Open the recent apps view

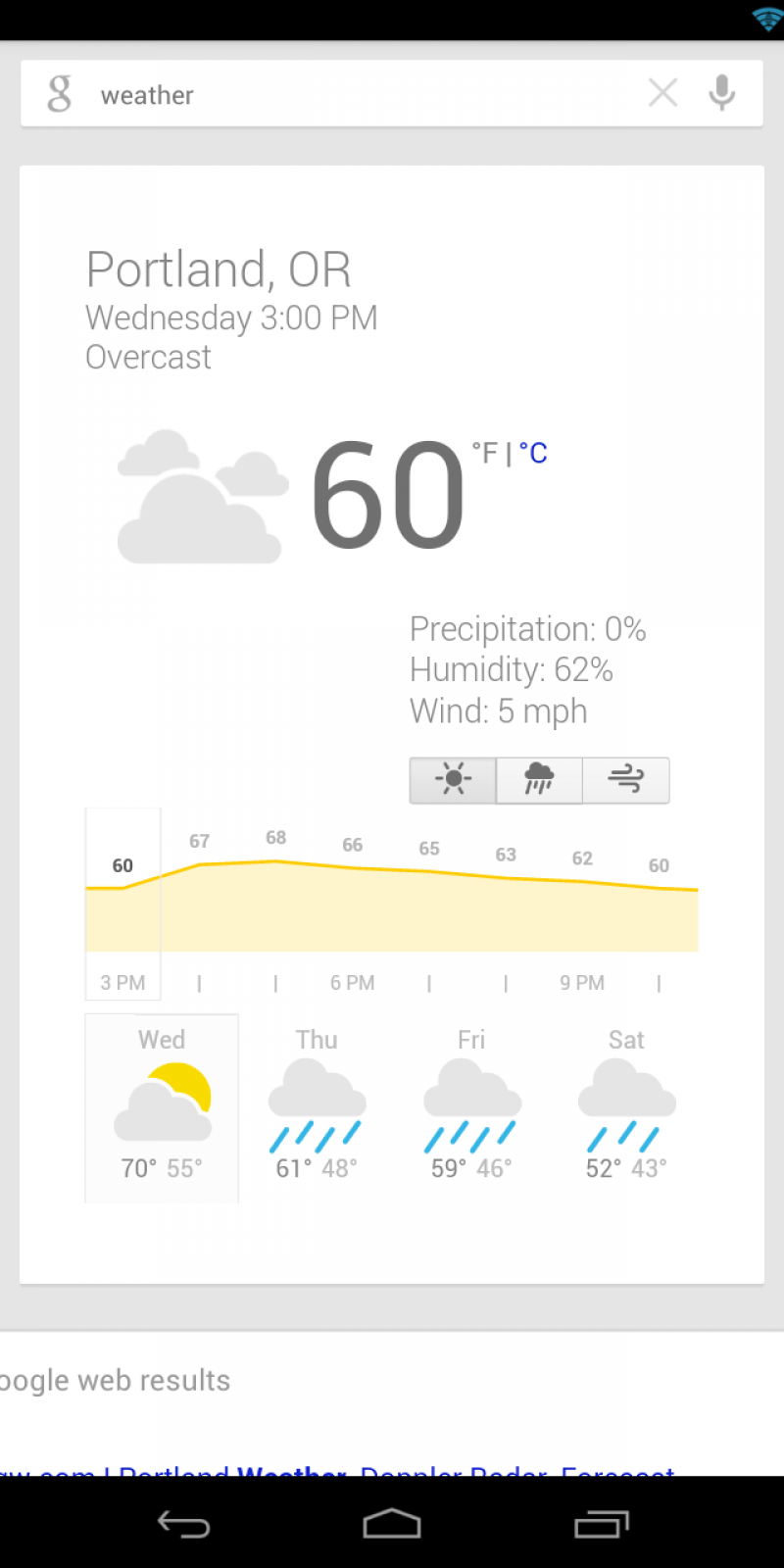click(x=601, y=1524)
